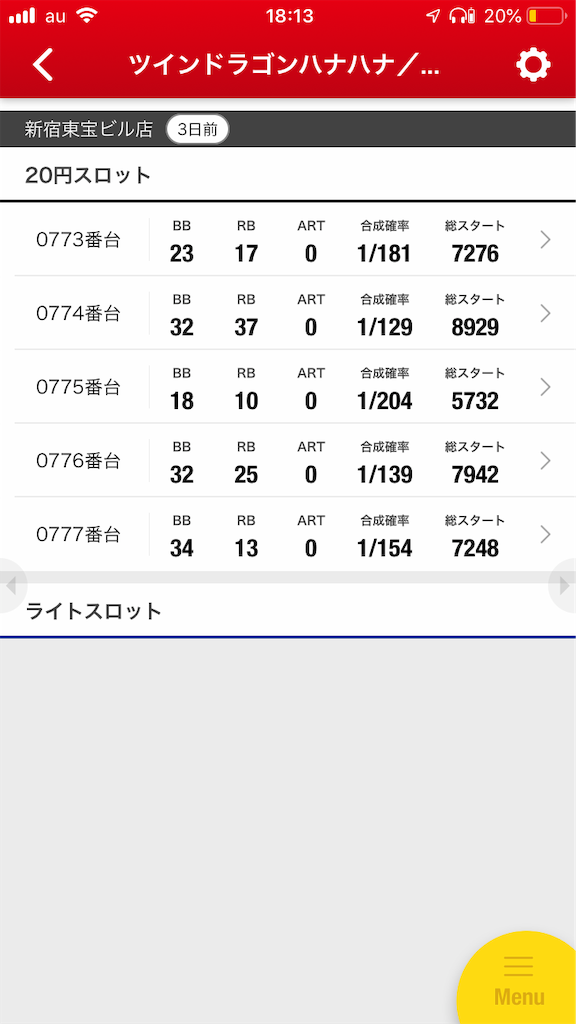This screenshot has height=1024, width=576.
Task: Open machine 0774番台 details
Action: pos(288,313)
